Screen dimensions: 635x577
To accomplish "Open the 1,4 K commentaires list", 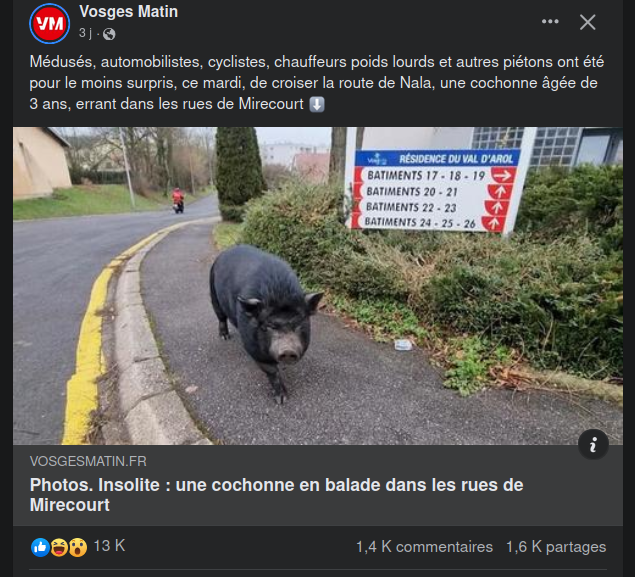I will [424, 547].
